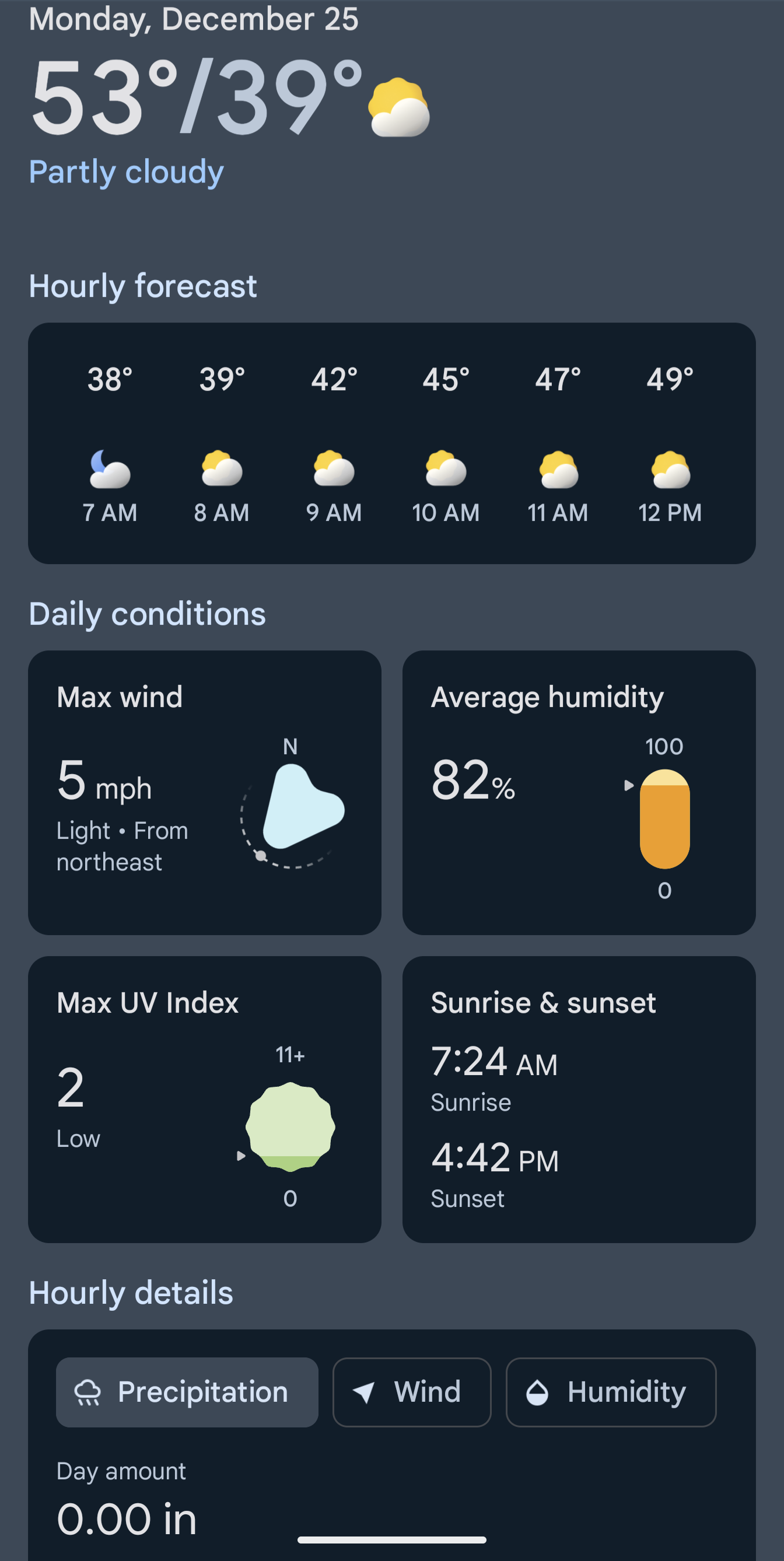
Task: Show Humidity in Hourly details
Action: tap(611, 1392)
